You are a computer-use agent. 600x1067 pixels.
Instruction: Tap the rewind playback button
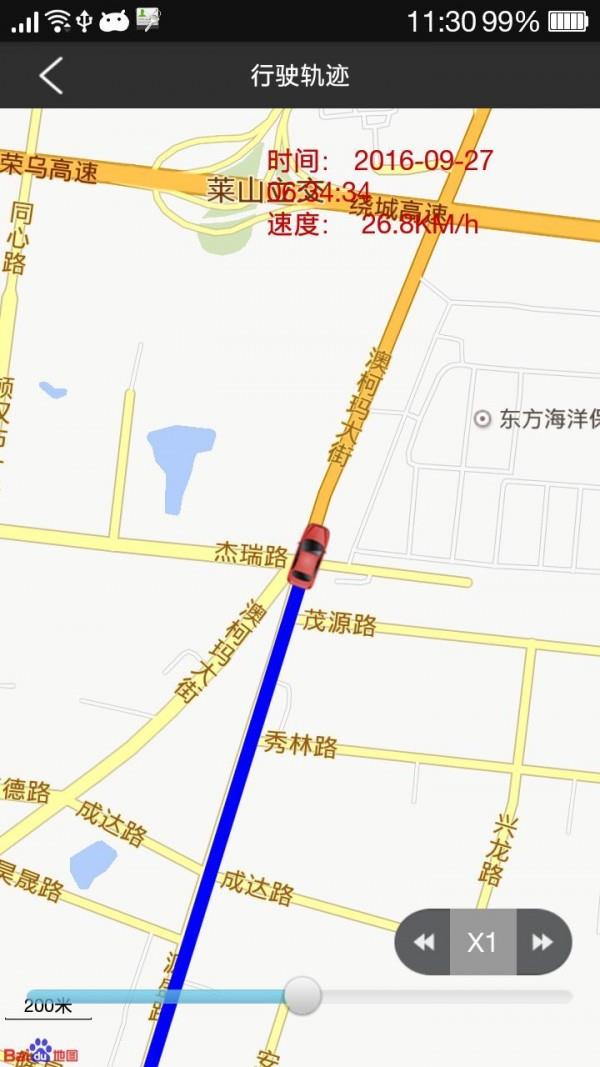[424, 942]
